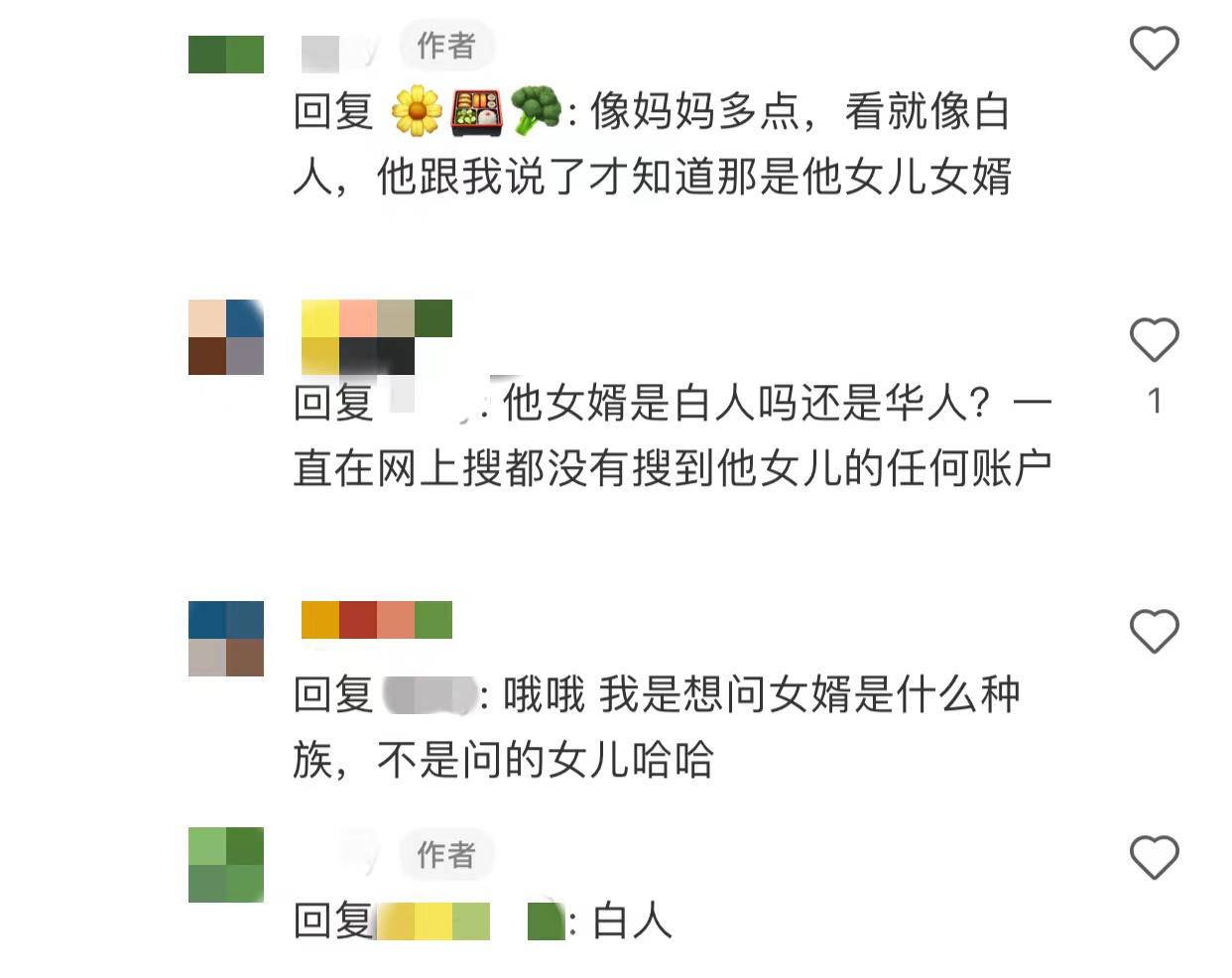Like the comment asking 他女婿是白人吗还是华人
This screenshot has width=1232, height=978.
[x=1154, y=340]
